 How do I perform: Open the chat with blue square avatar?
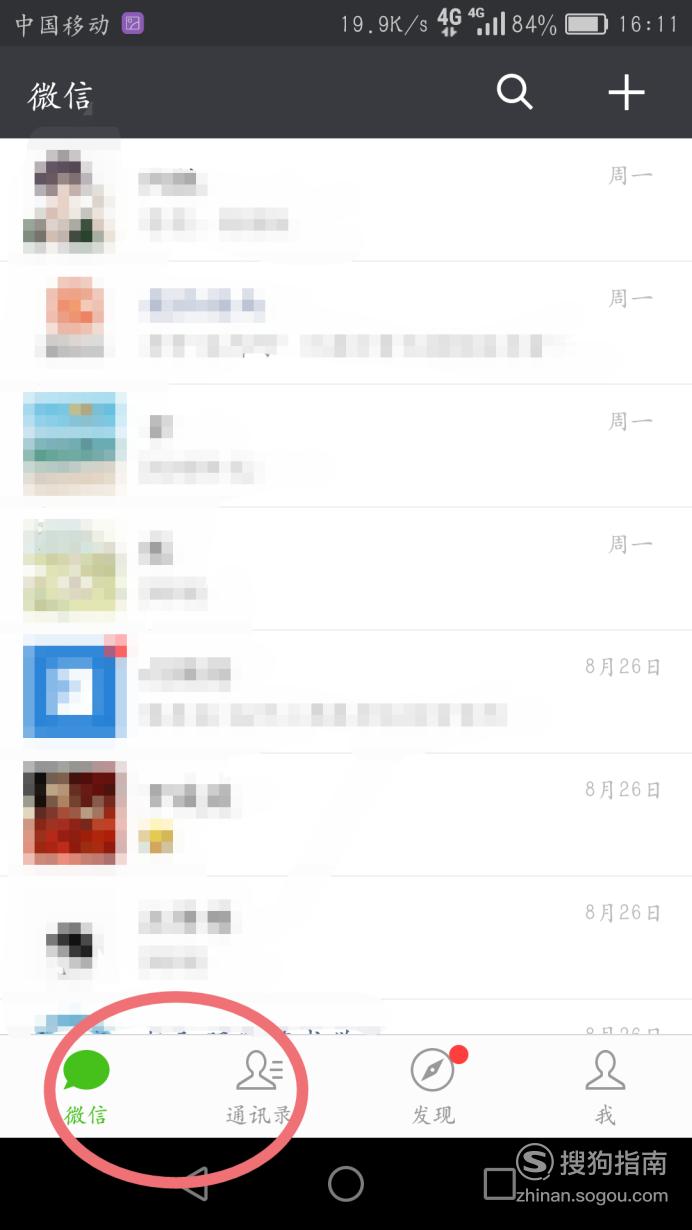346,692
